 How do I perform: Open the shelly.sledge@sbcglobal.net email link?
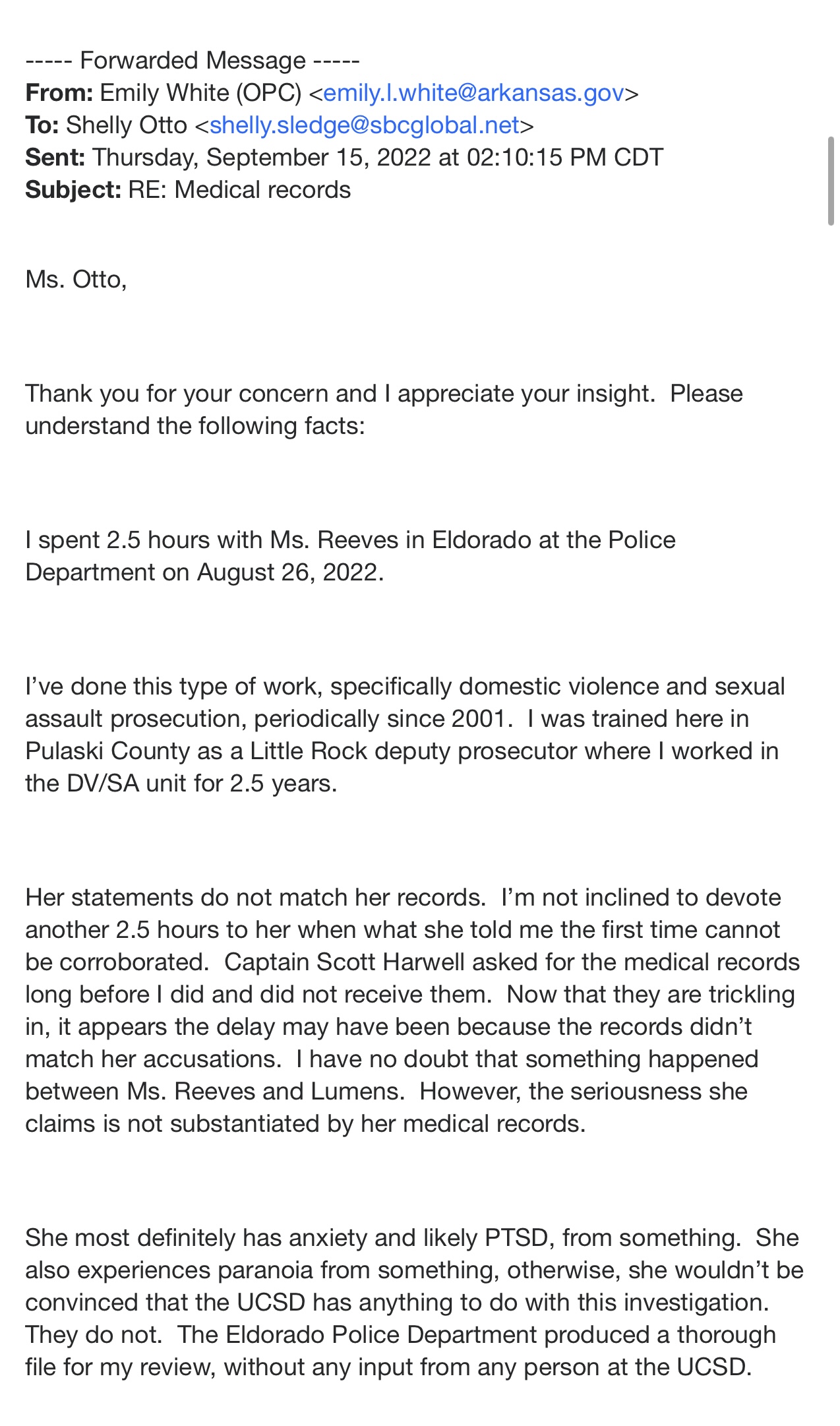pos(365,125)
